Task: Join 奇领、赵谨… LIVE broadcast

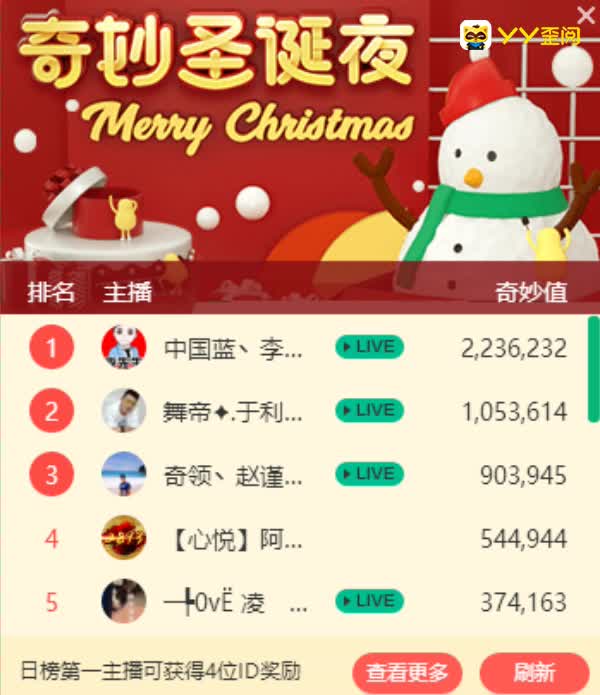Action: point(368,474)
